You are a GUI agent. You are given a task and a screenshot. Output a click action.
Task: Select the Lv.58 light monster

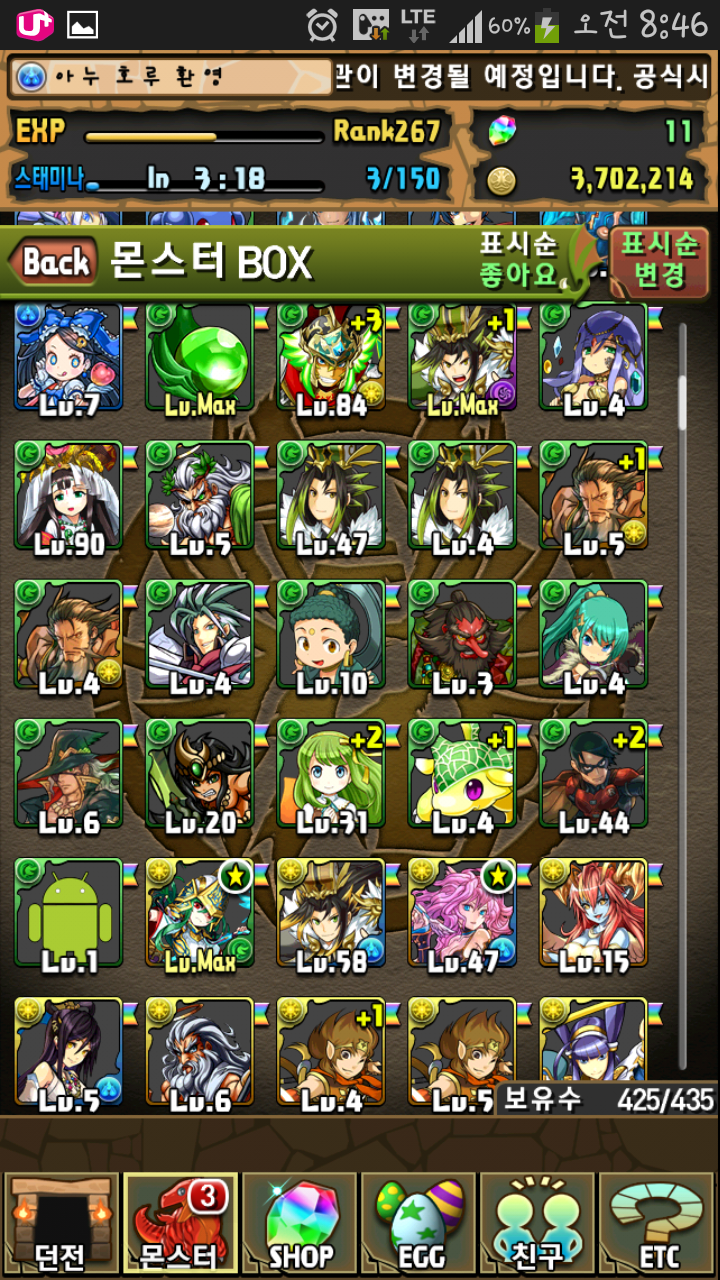click(331, 914)
